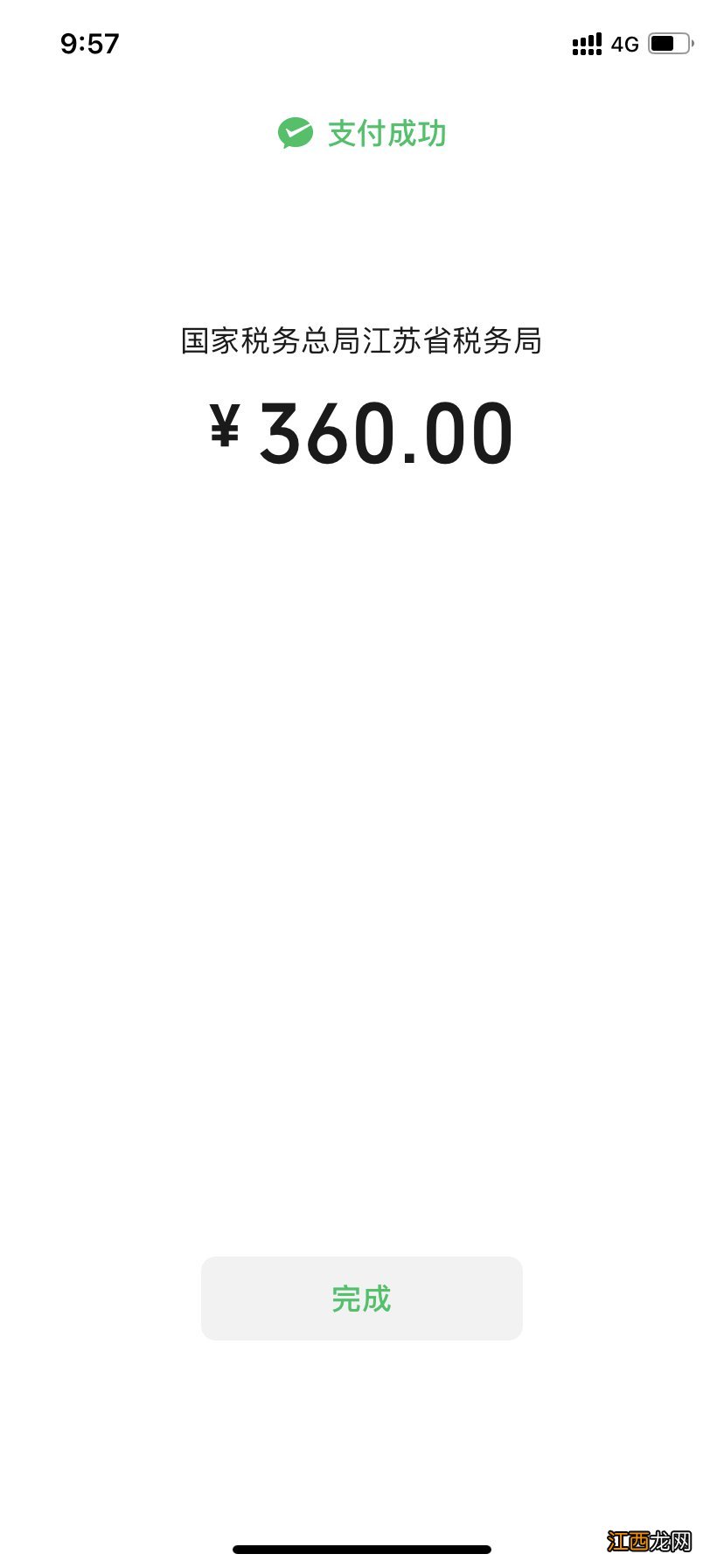Tap the 完成 button to finish
The image size is (724, 1568).
pyautogui.click(x=361, y=1298)
